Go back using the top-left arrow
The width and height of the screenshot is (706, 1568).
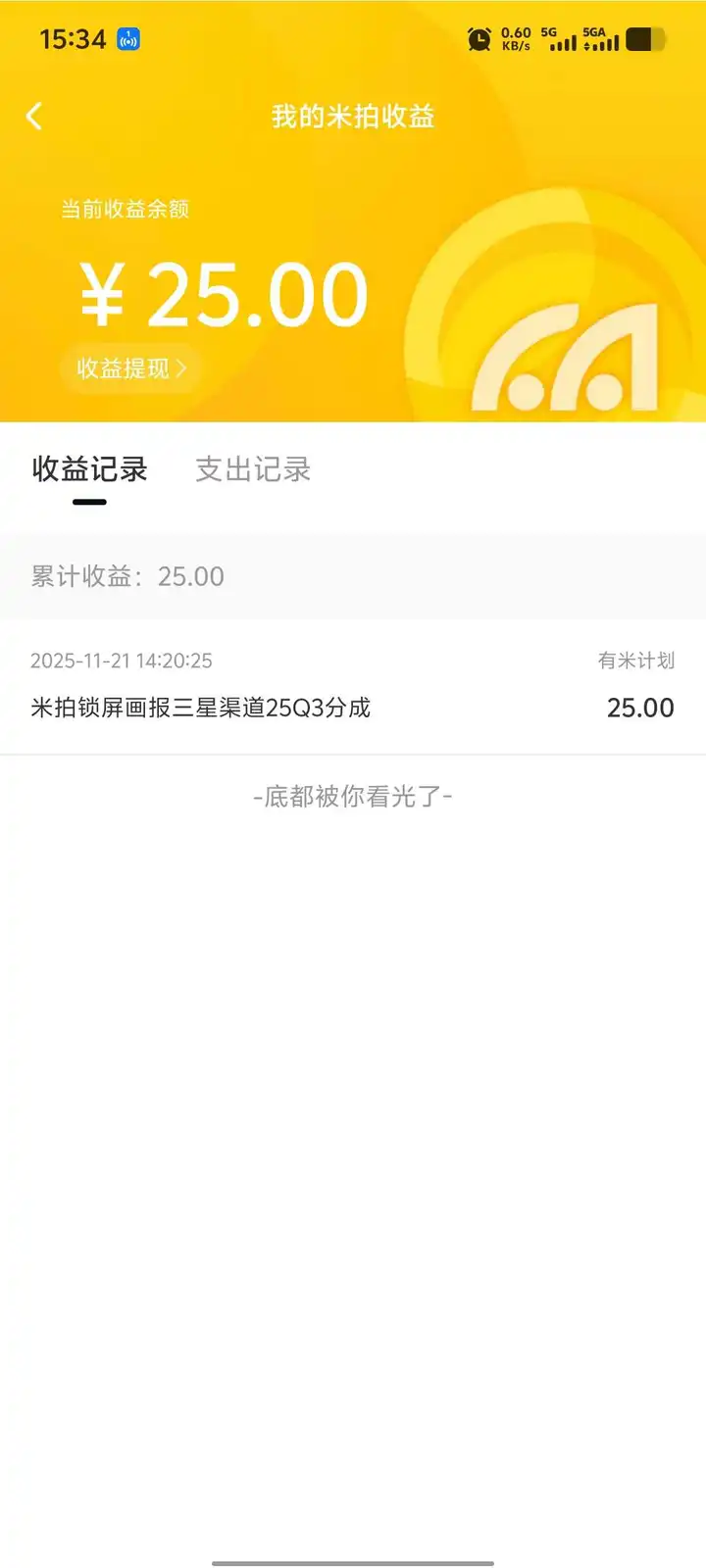[x=34, y=117]
